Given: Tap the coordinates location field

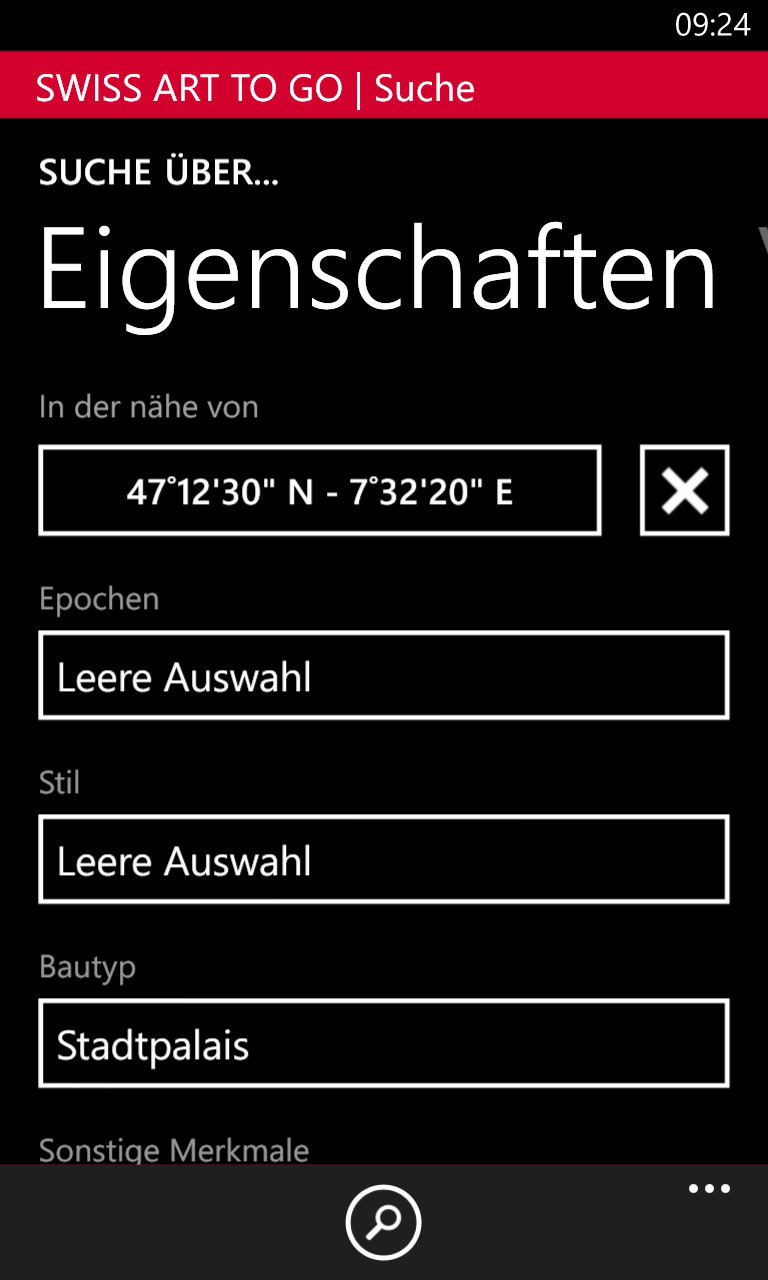Looking at the screenshot, I should [x=320, y=491].
